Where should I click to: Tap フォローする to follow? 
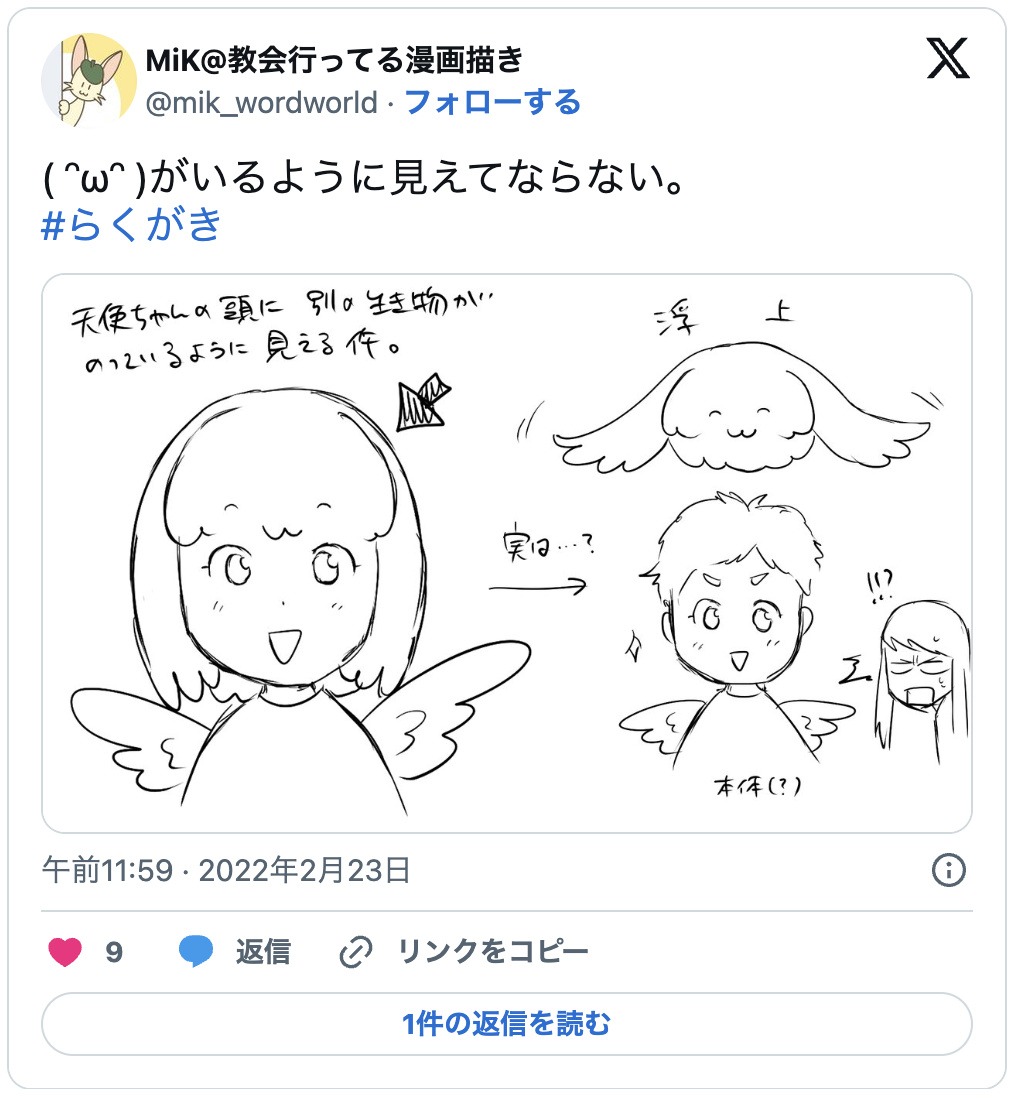coord(492,102)
